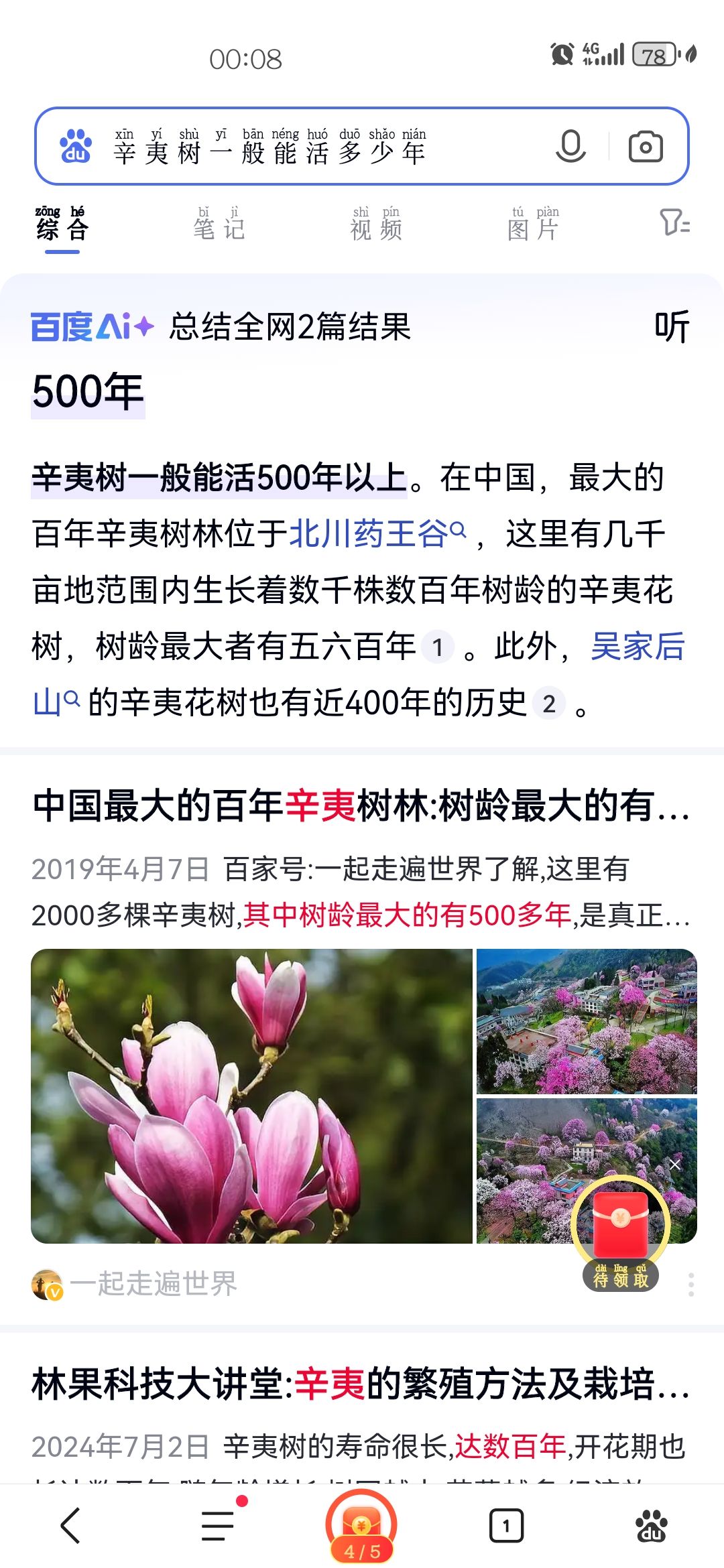Open the 北川药王谷 link
The width and height of the screenshot is (724, 1568).
pyautogui.click(x=377, y=534)
